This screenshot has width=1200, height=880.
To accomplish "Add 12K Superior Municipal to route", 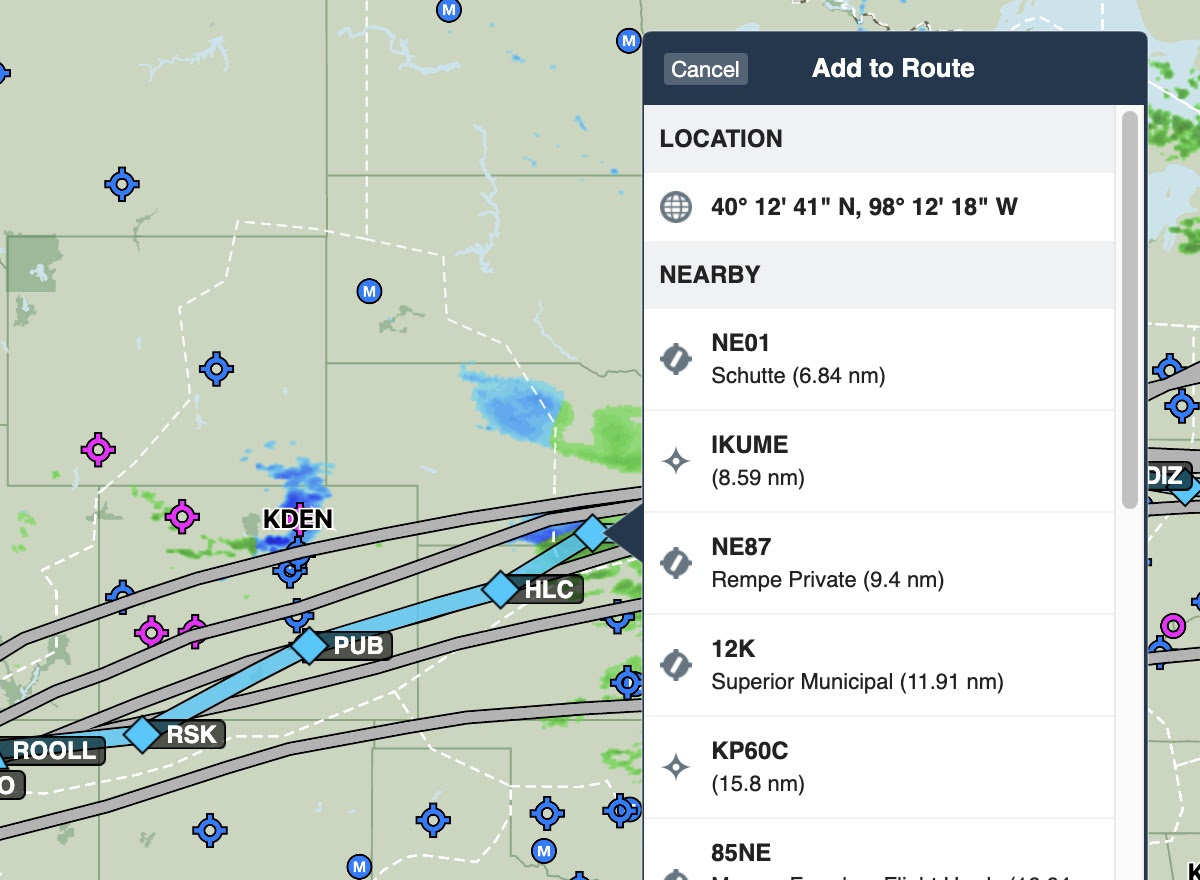I will (x=878, y=665).
